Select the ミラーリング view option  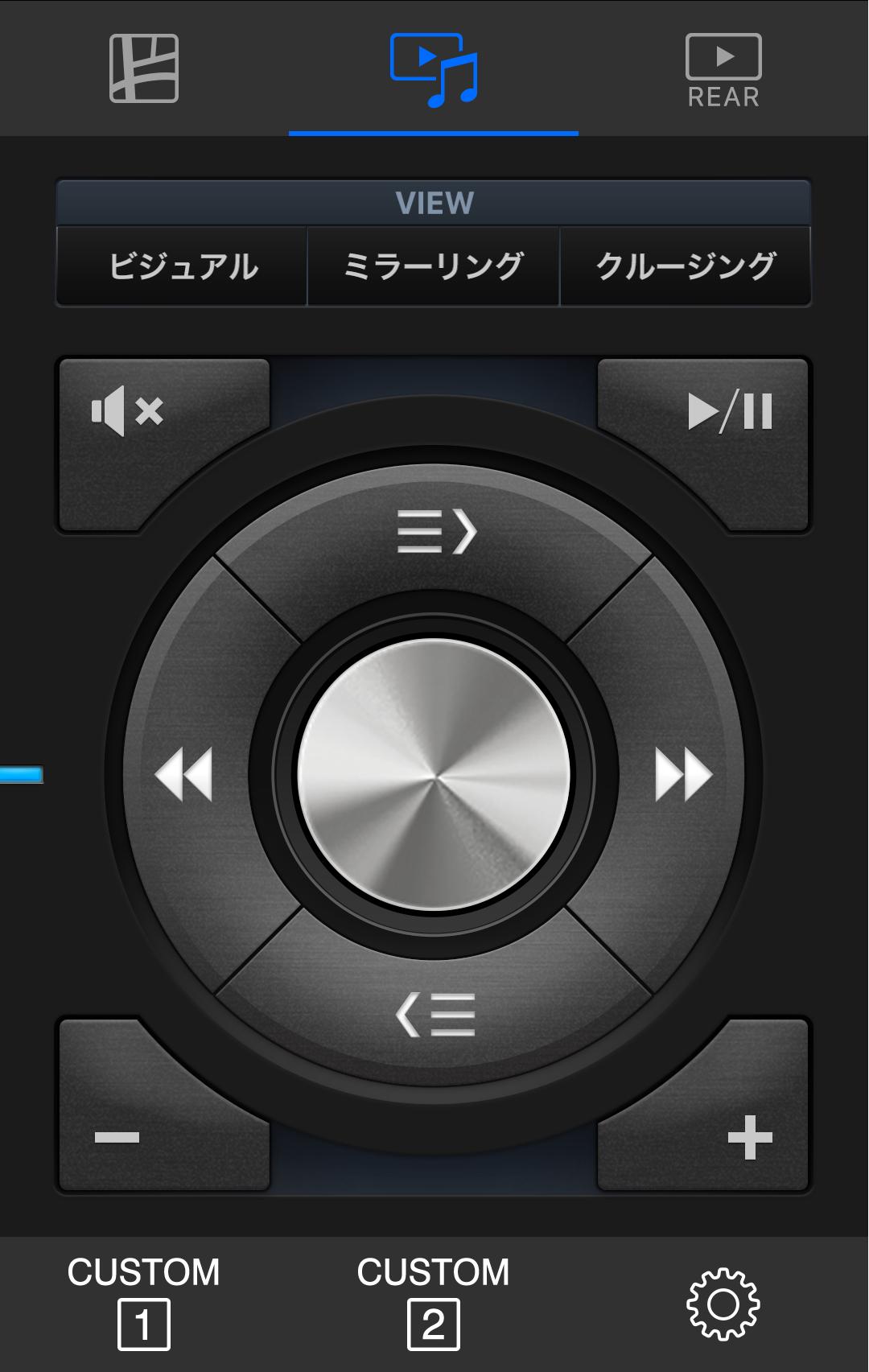point(434,266)
